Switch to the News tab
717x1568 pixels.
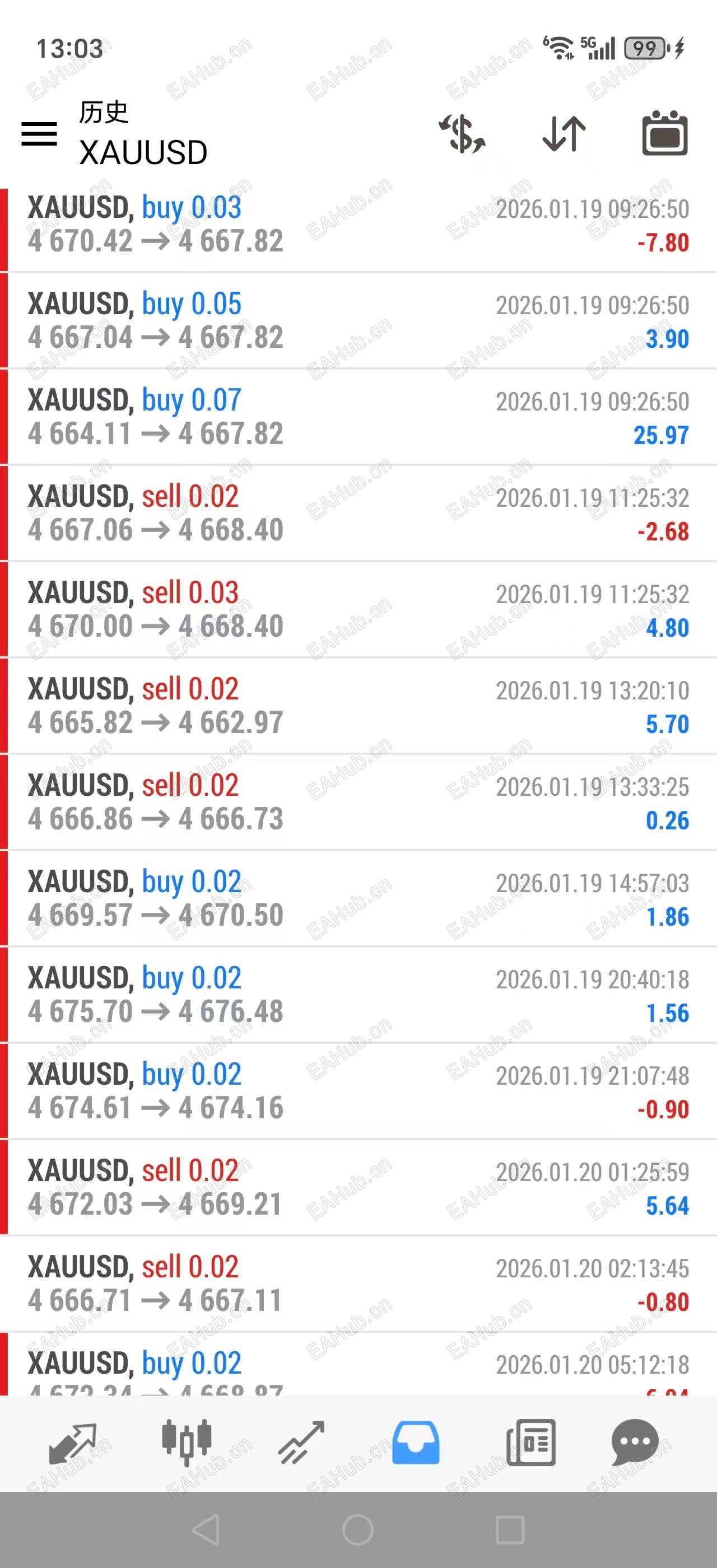531,1443
